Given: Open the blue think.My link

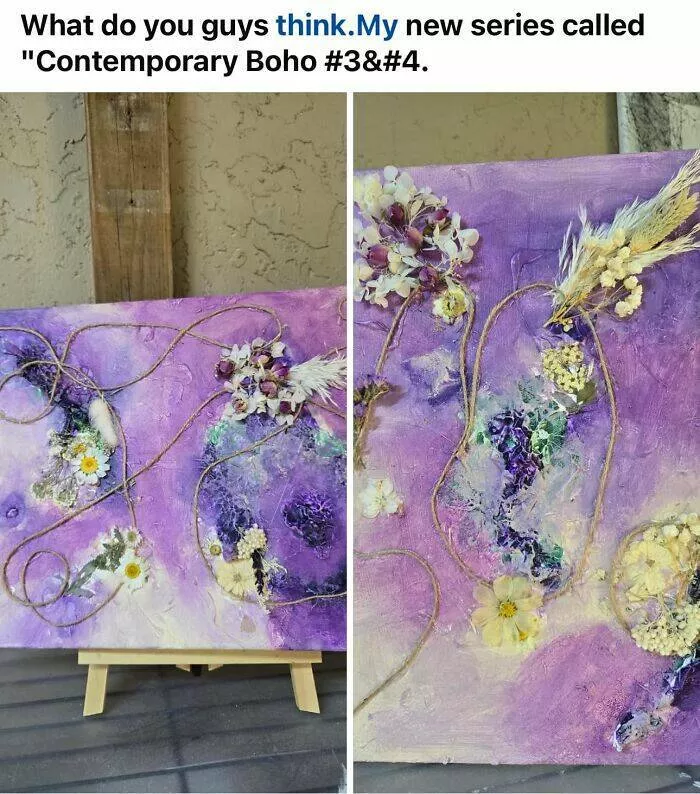Looking at the screenshot, I should tap(336, 25).
